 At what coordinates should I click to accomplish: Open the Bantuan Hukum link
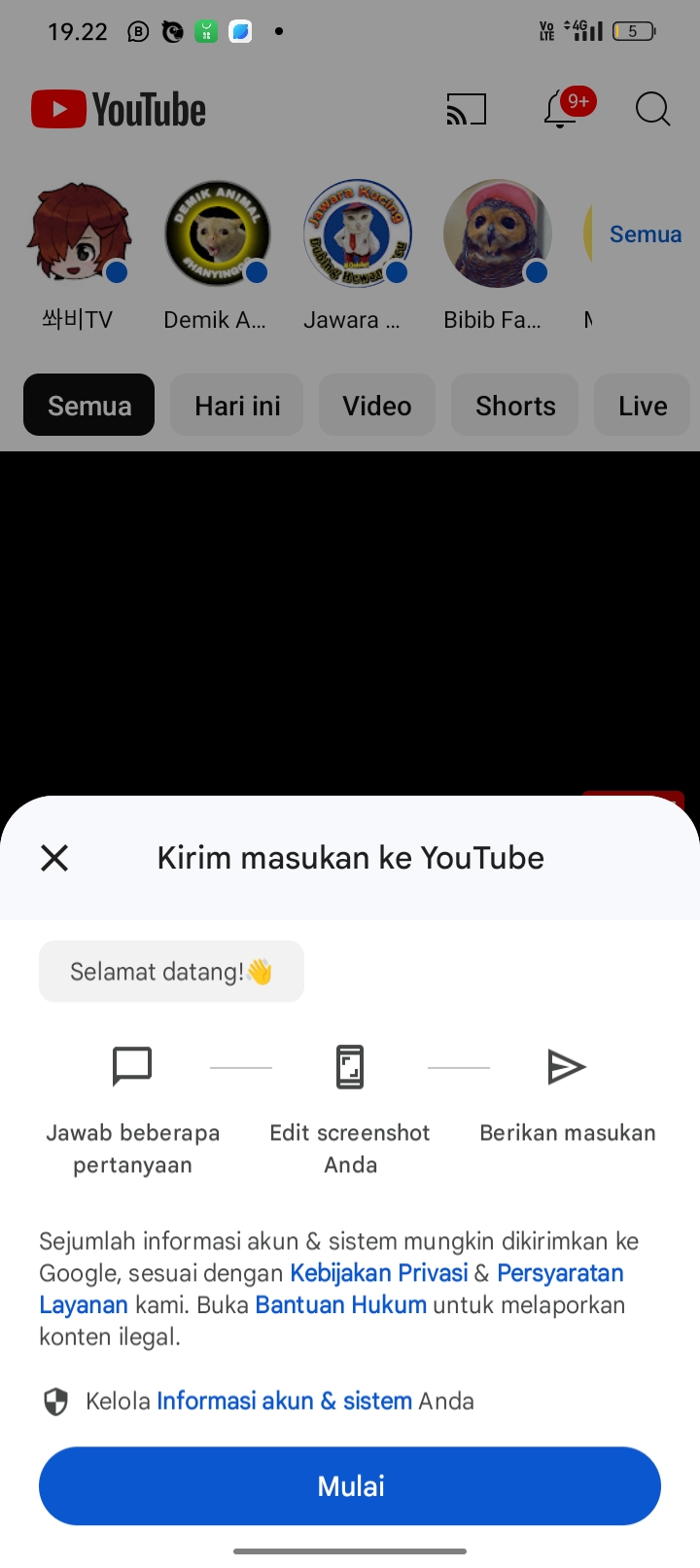pyautogui.click(x=340, y=1305)
